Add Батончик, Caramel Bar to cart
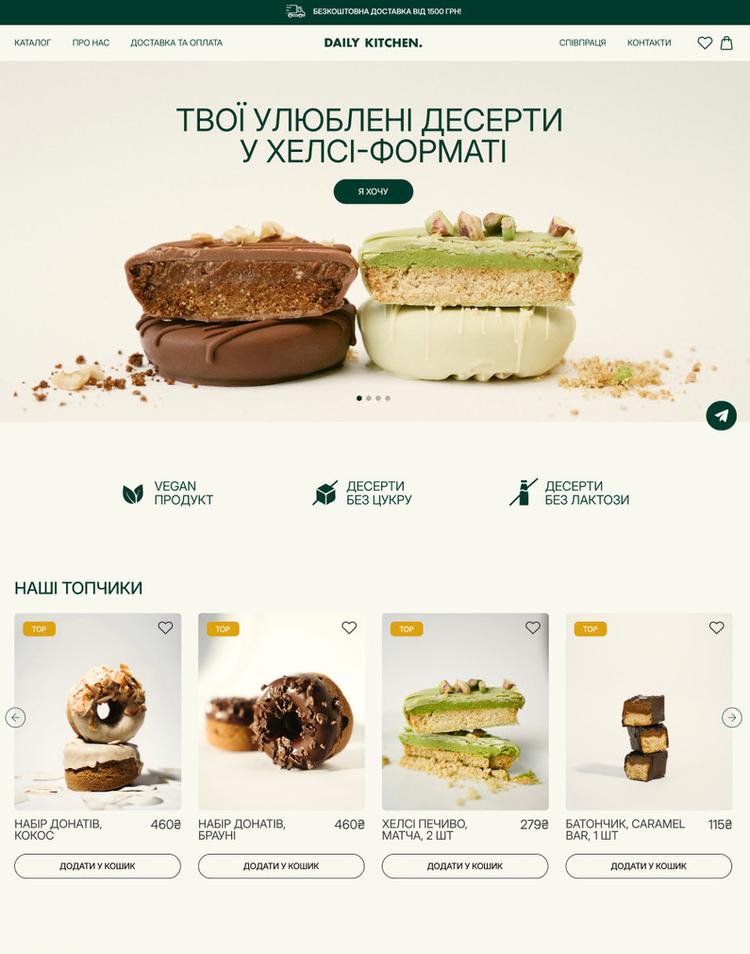The width and height of the screenshot is (750, 954). pyautogui.click(x=649, y=866)
